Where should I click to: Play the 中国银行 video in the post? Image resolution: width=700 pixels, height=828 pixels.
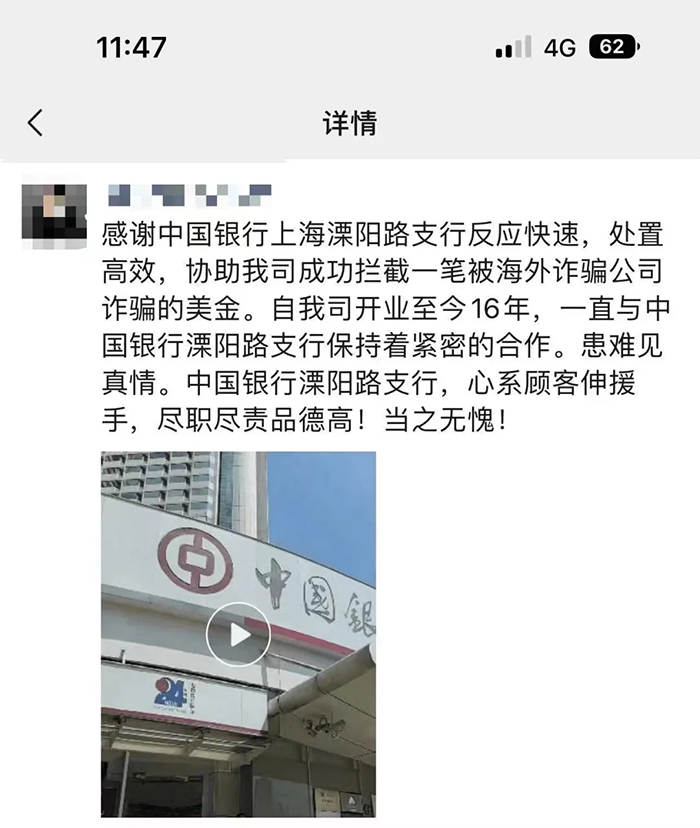pyautogui.click(x=238, y=634)
